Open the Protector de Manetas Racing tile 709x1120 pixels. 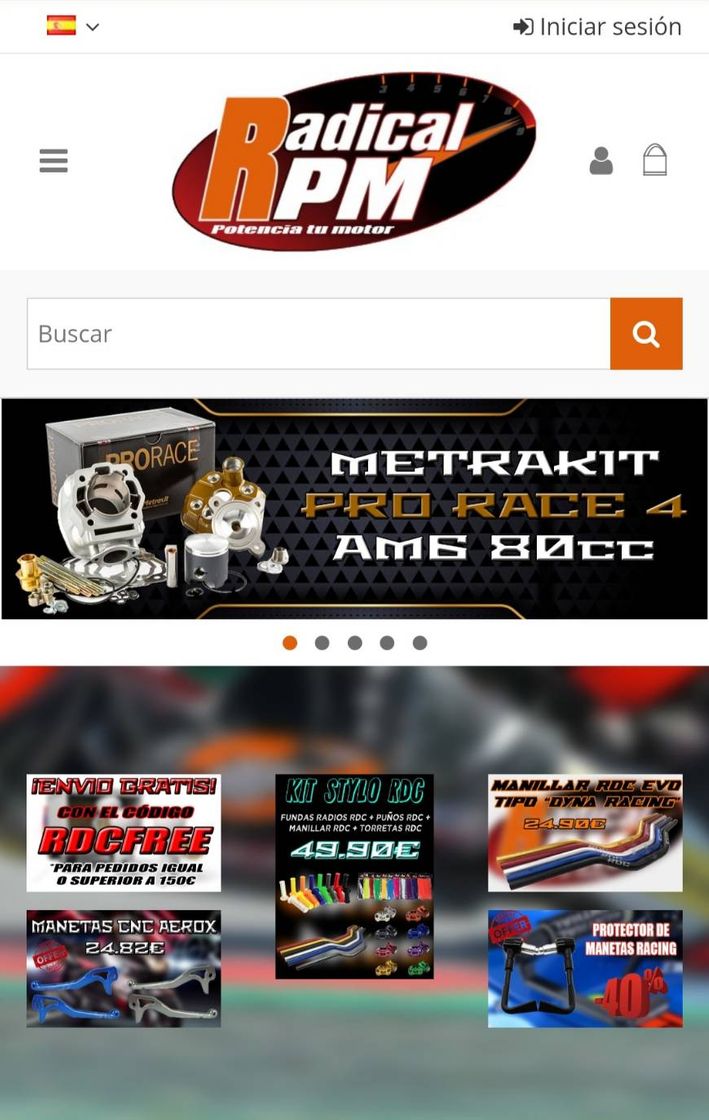coord(585,968)
